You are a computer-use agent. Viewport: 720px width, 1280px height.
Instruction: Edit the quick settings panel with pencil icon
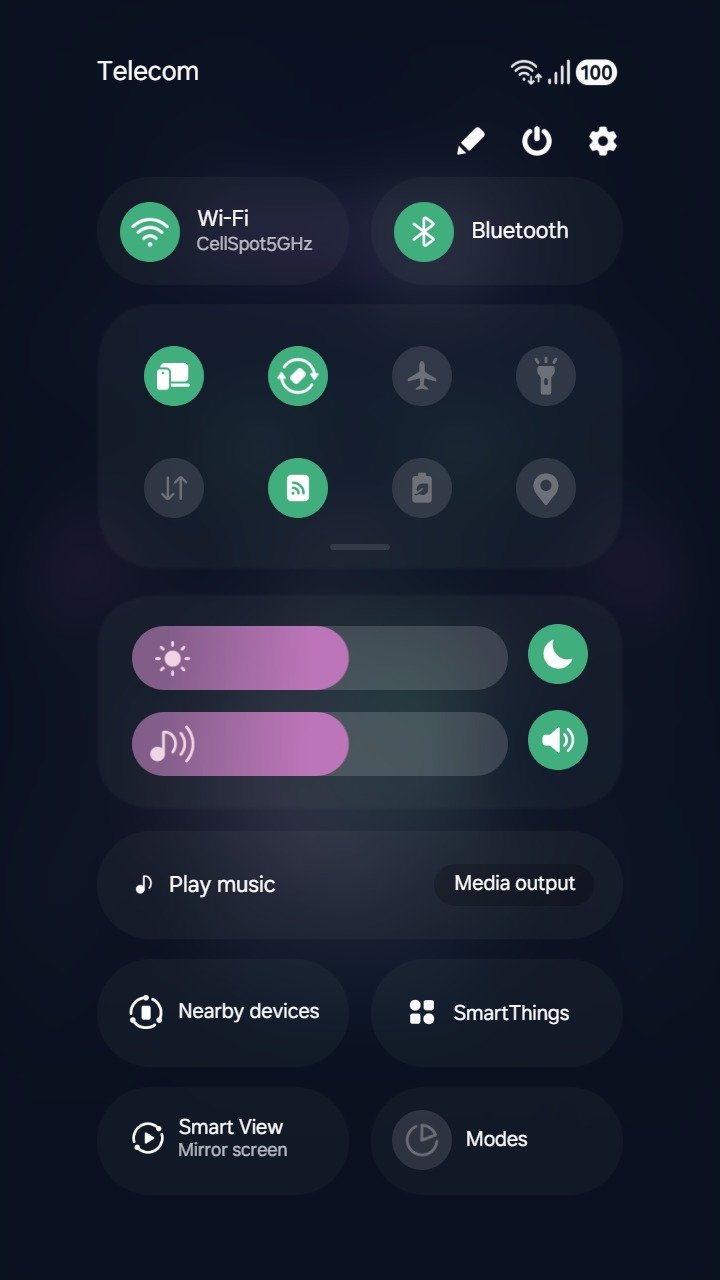click(470, 141)
